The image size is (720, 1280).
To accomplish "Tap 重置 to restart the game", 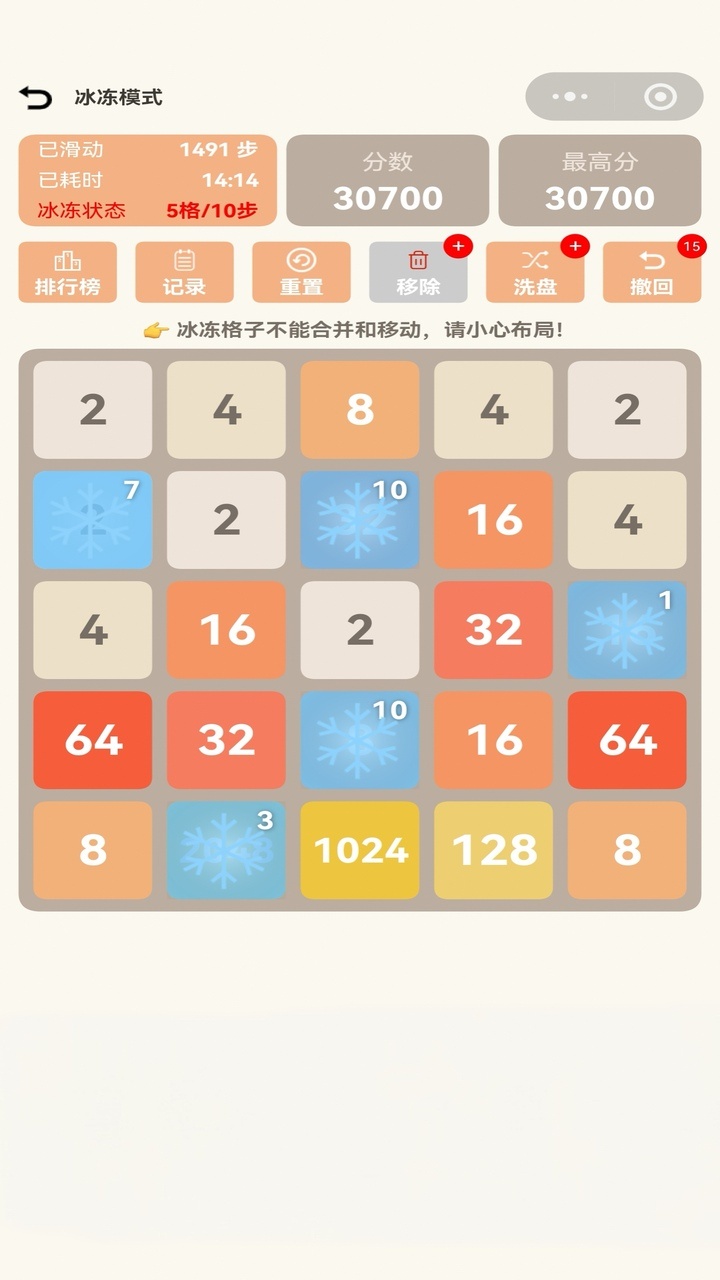I will click(x=301, y=272).
